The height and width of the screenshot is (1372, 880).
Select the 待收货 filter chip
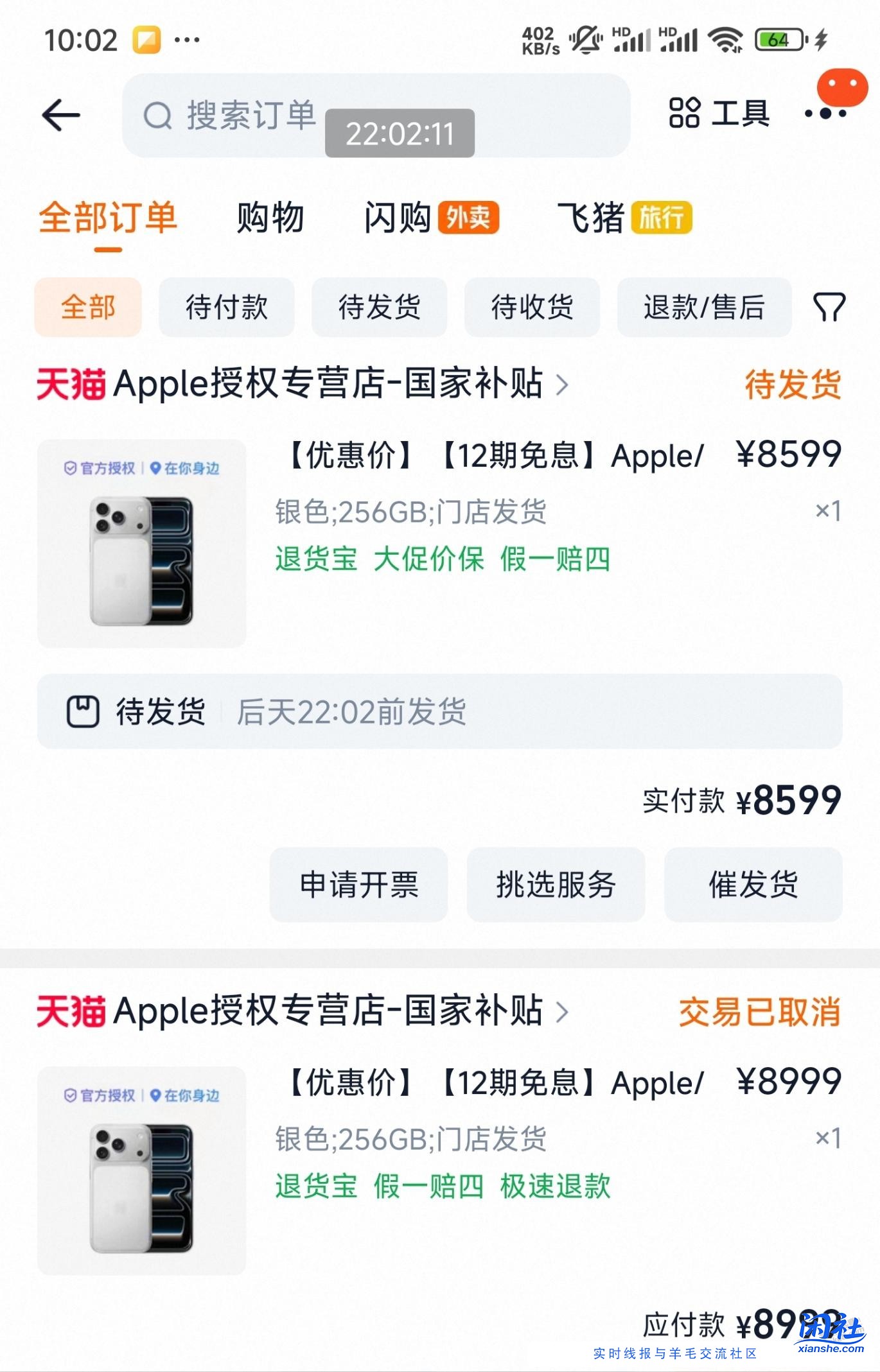point(532,308)
